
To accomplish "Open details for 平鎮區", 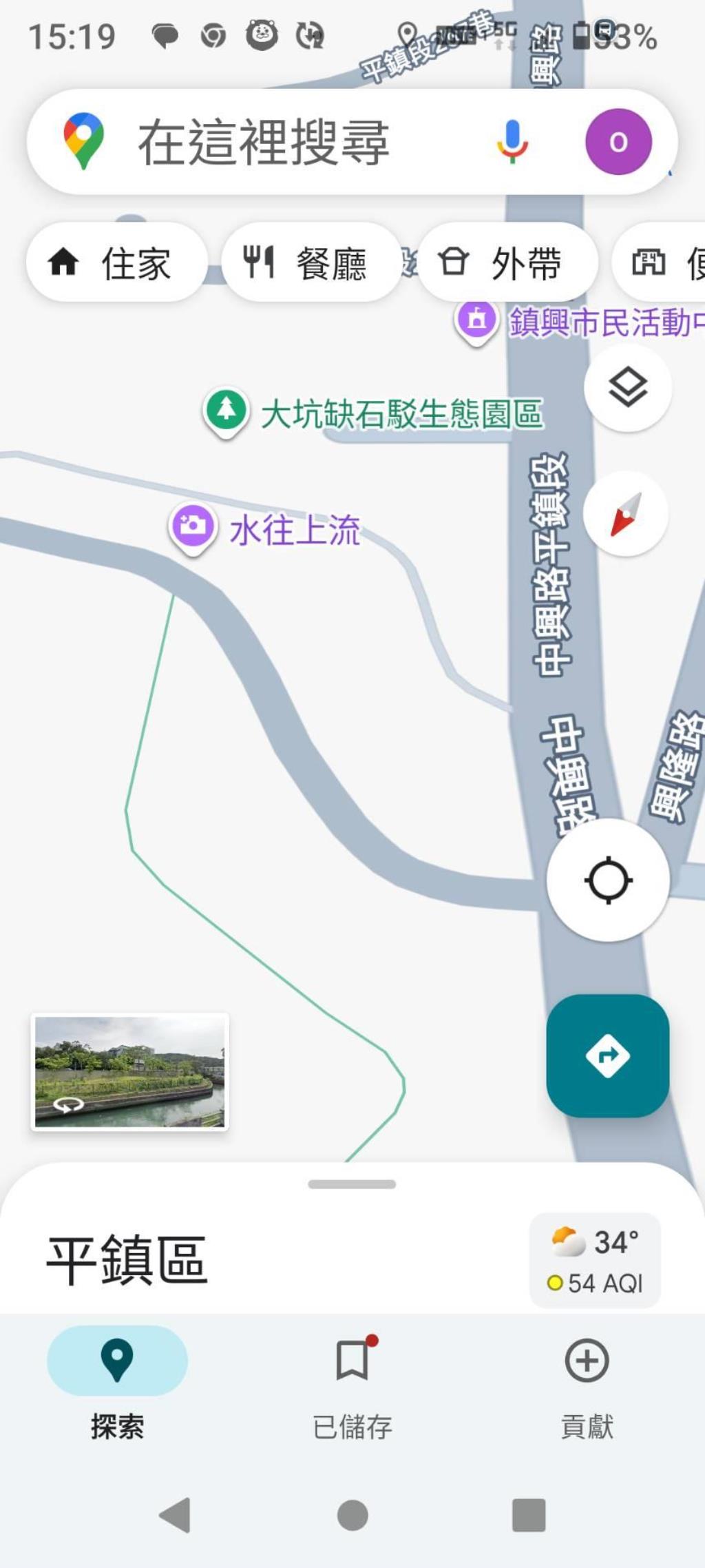I will tap(127, 1258).
